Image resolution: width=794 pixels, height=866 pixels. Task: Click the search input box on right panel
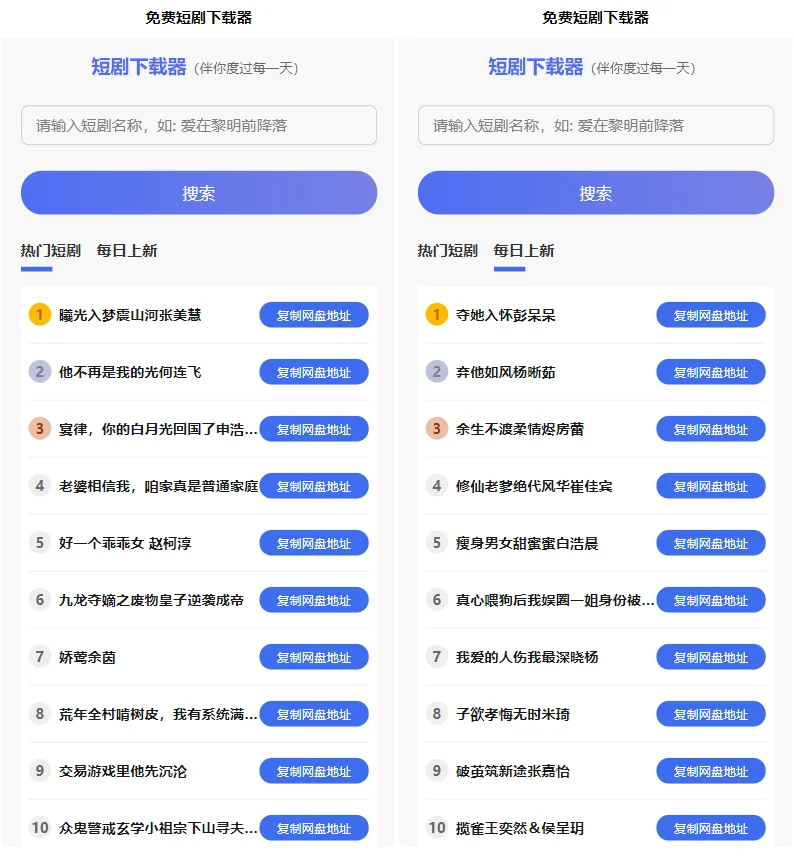(x=595, y=125)
